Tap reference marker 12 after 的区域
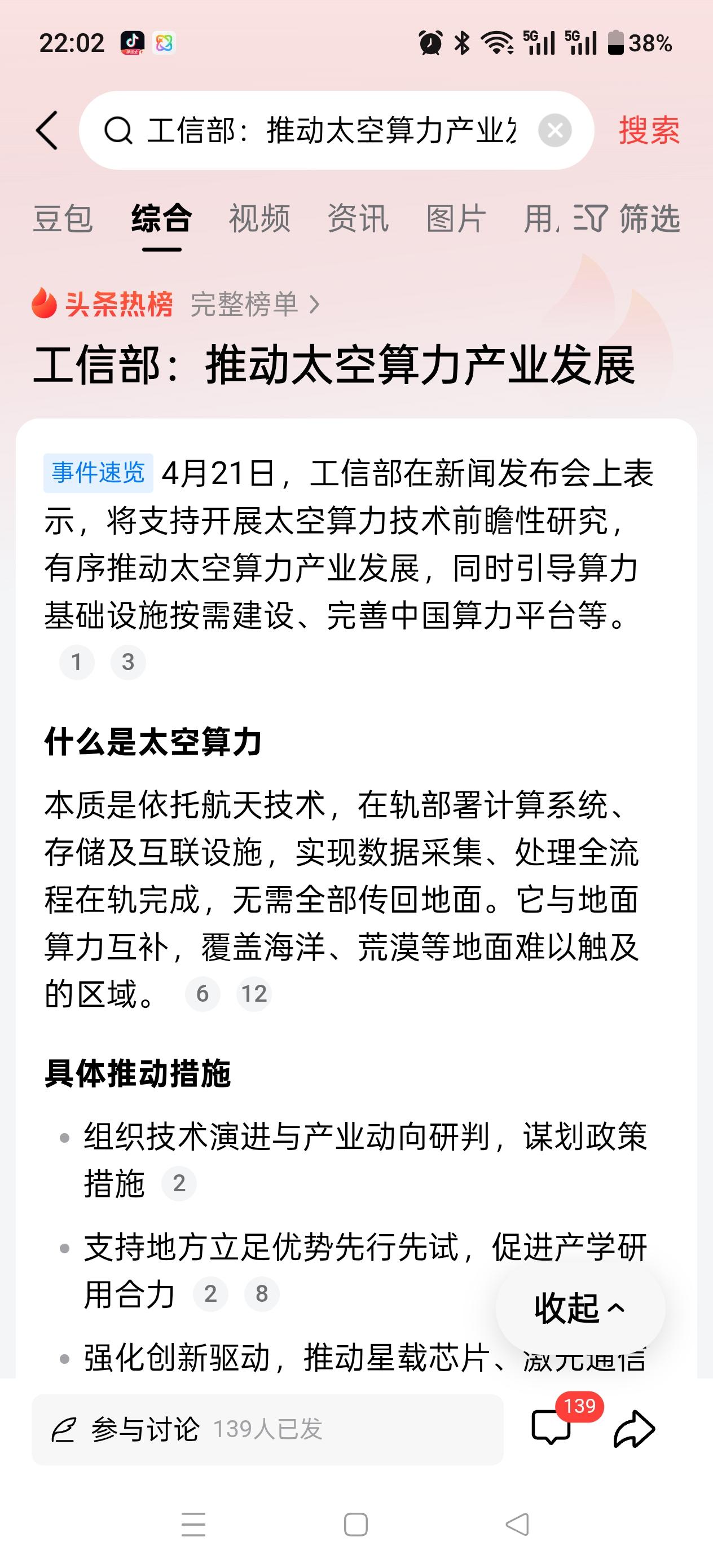The height and width of the screenshot is (1568, 713). (x=254, y=993)
